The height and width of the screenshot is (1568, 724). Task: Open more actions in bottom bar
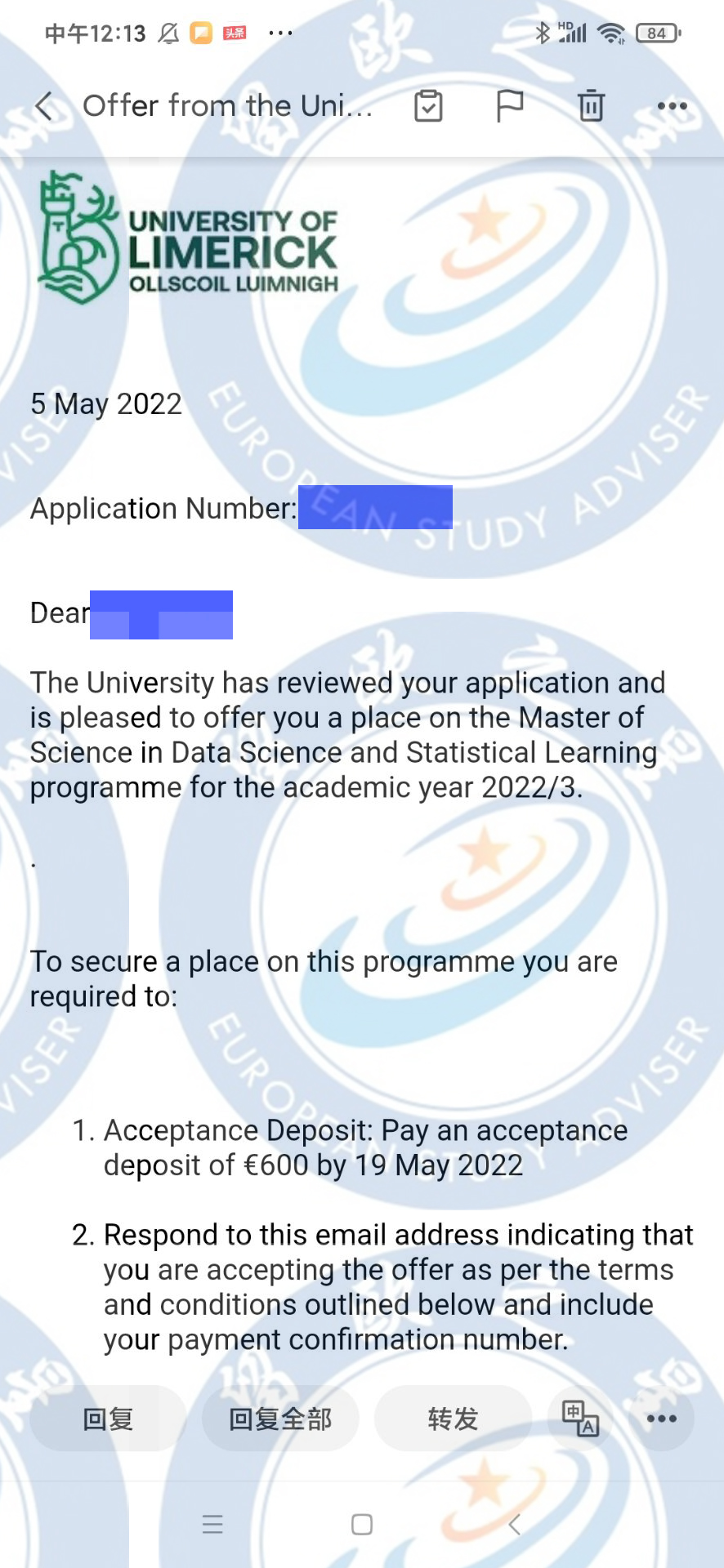click(x=661, y=1419)
